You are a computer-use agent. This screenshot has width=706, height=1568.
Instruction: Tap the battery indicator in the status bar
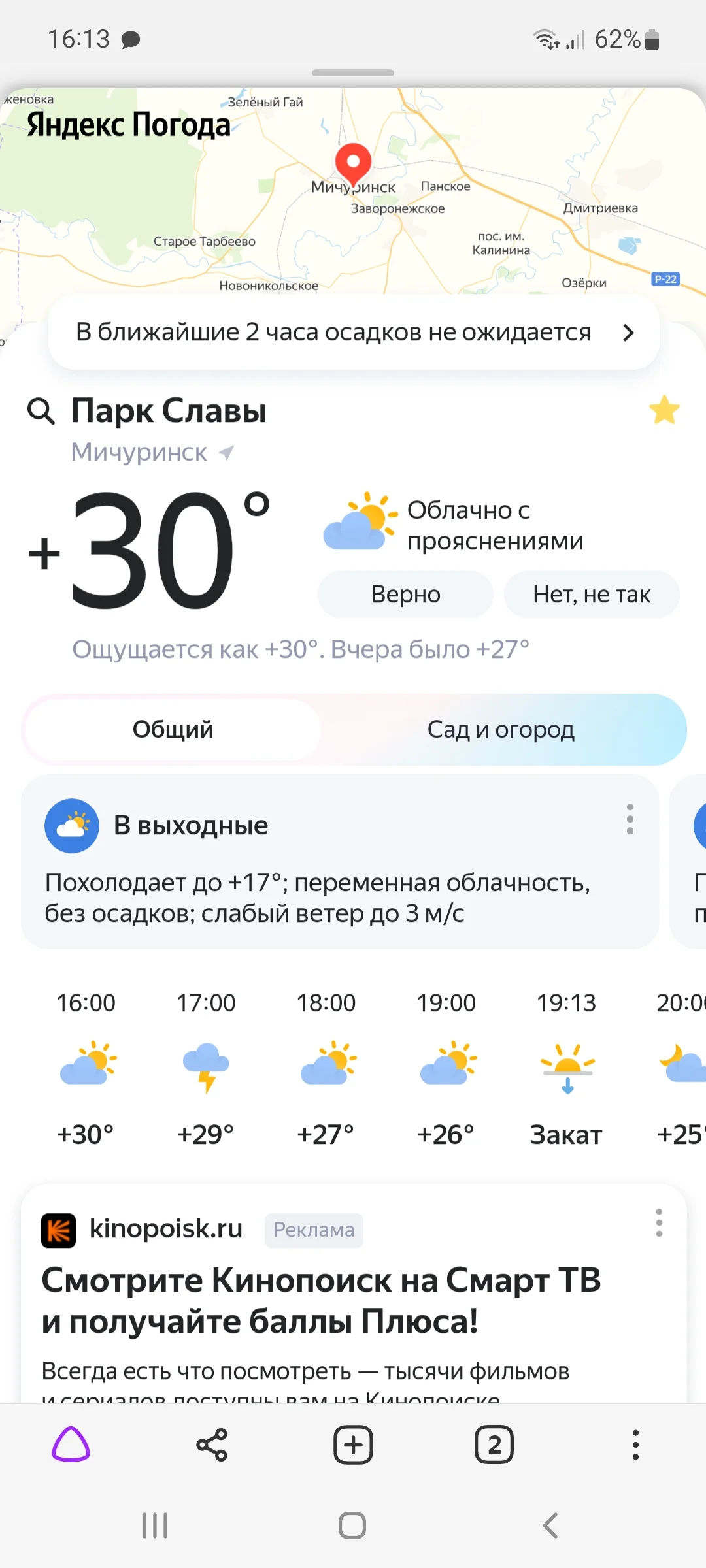pyautogui.click(x=650, y=40)
